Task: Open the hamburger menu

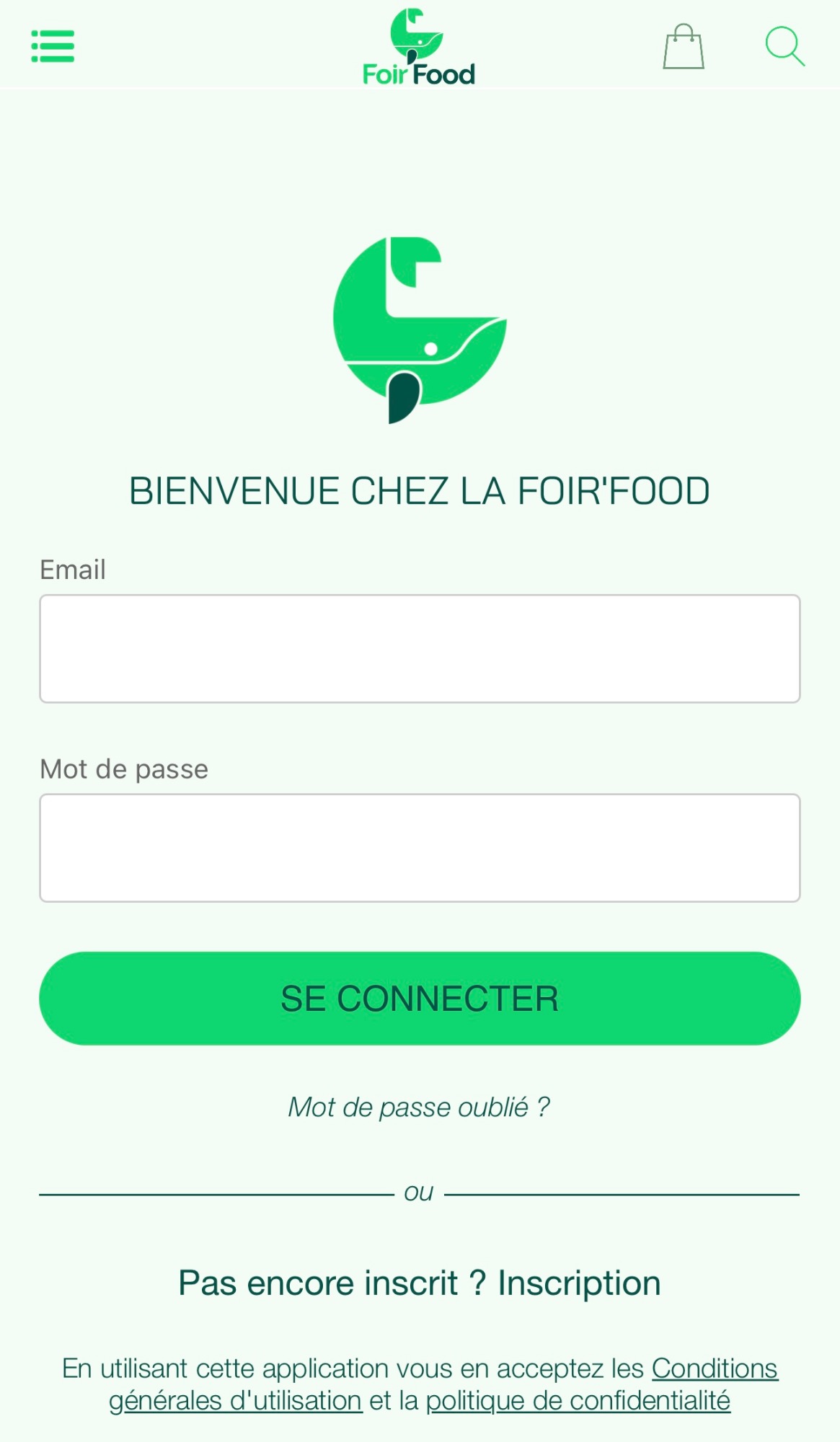Action: pyautogui.click(x=53, y=46)
